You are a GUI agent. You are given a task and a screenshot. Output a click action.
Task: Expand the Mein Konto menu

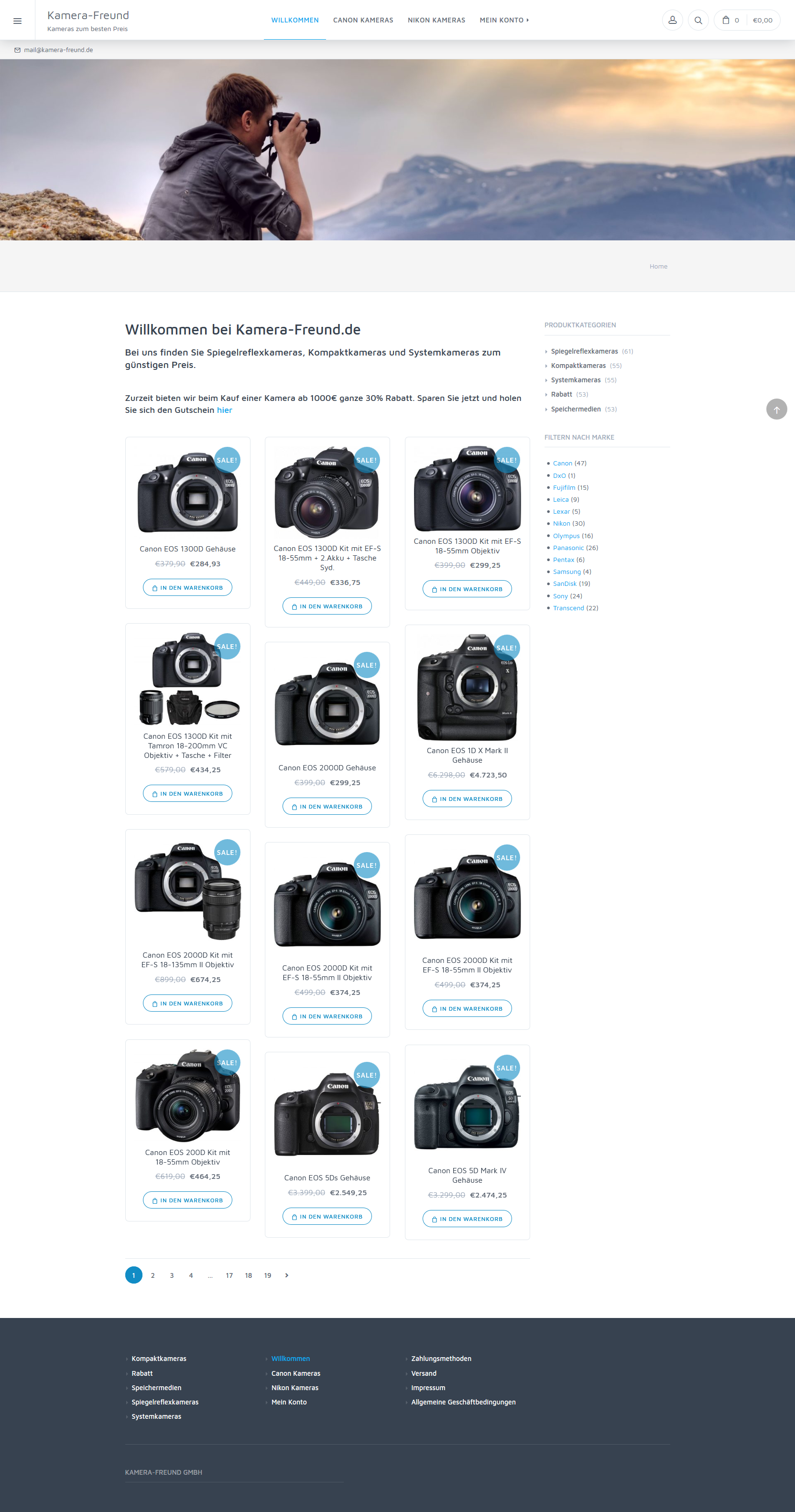click(504, 20)
